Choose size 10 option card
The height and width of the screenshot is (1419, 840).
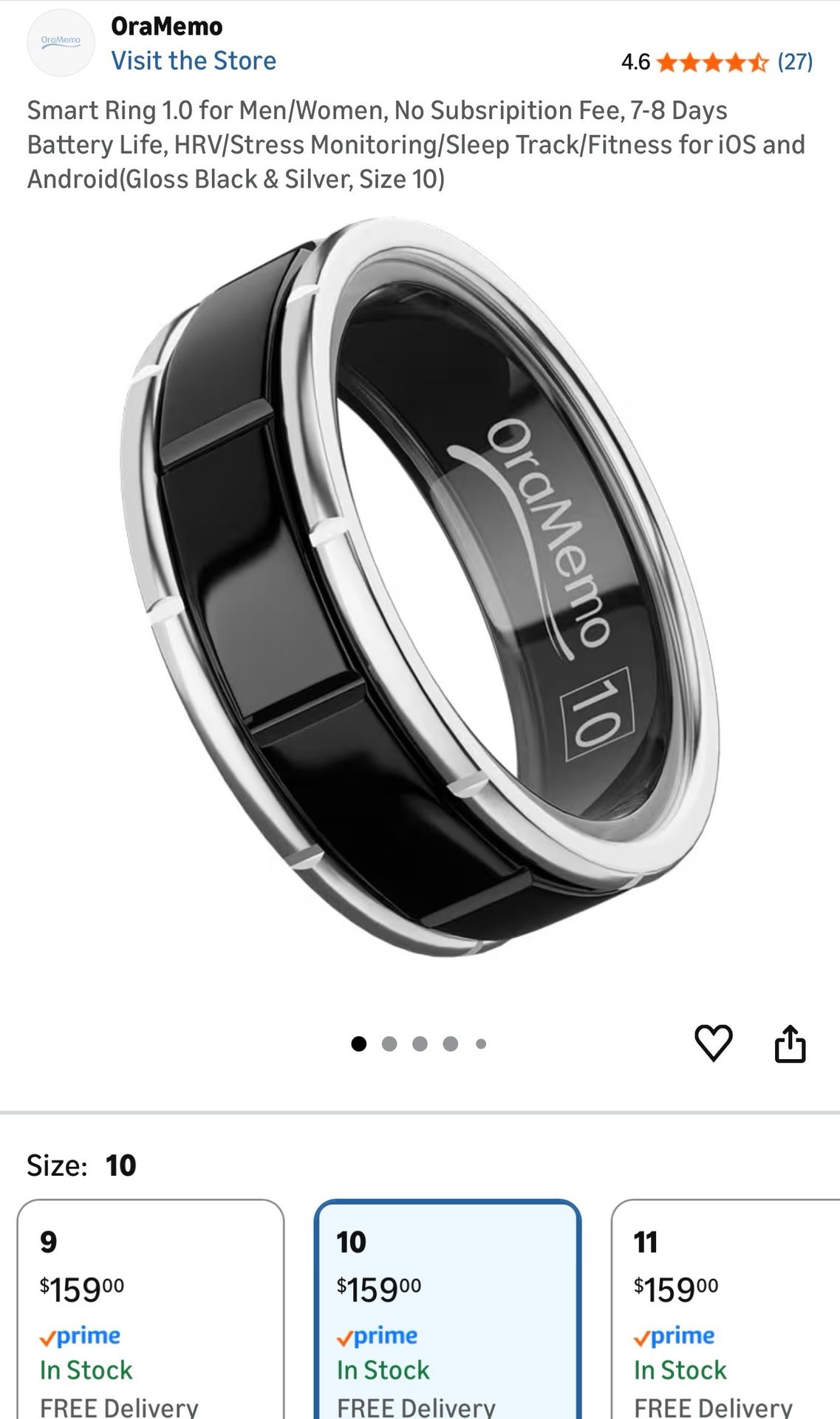(x=448, y=1308)
